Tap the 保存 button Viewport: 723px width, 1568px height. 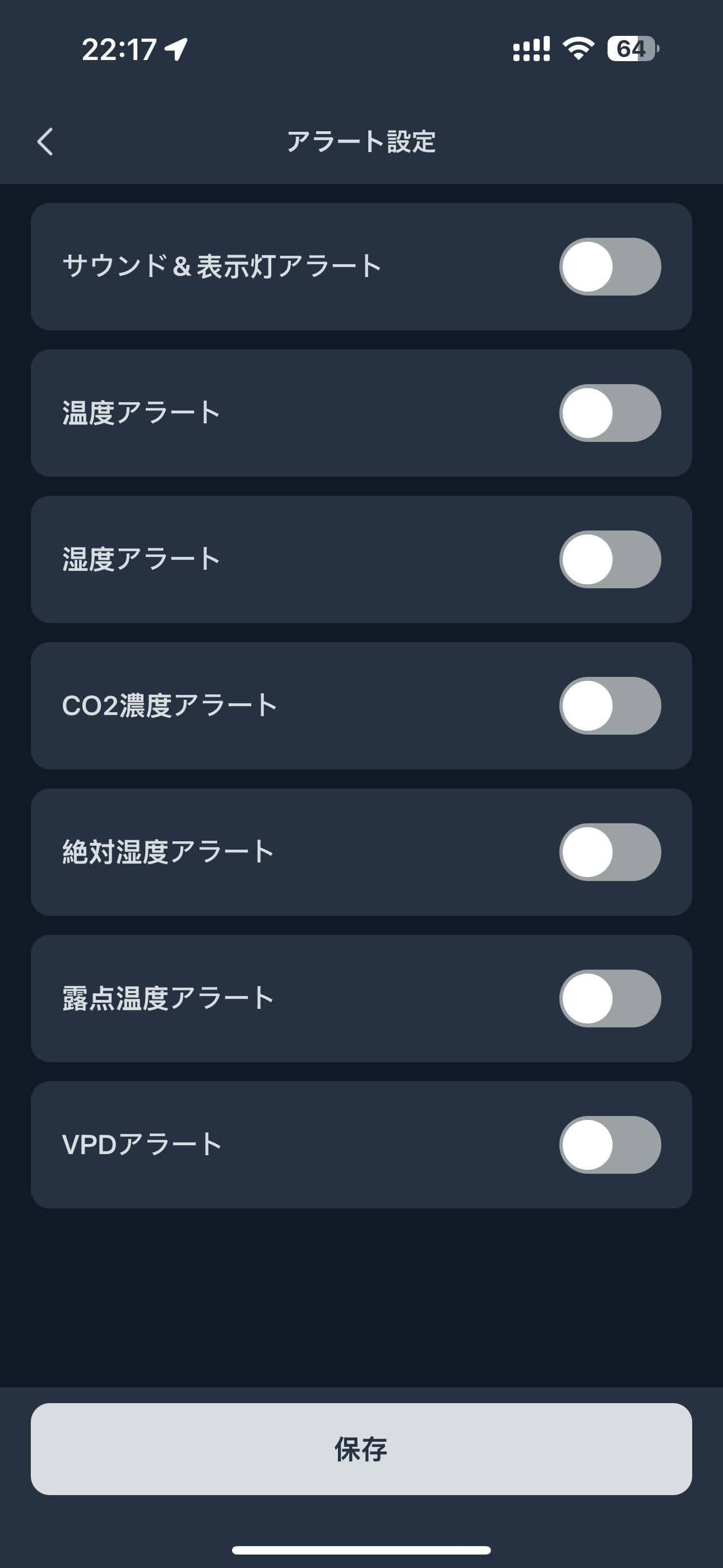coord(361,1449)
